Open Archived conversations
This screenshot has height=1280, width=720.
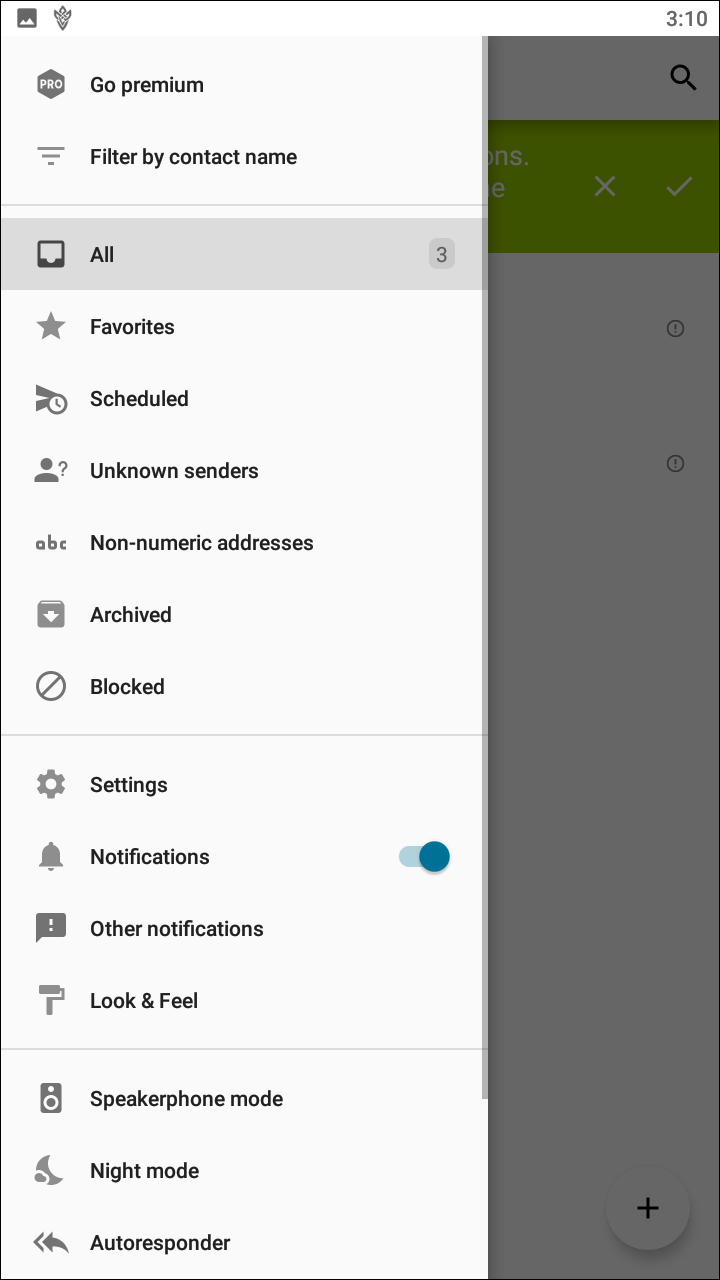244,614
